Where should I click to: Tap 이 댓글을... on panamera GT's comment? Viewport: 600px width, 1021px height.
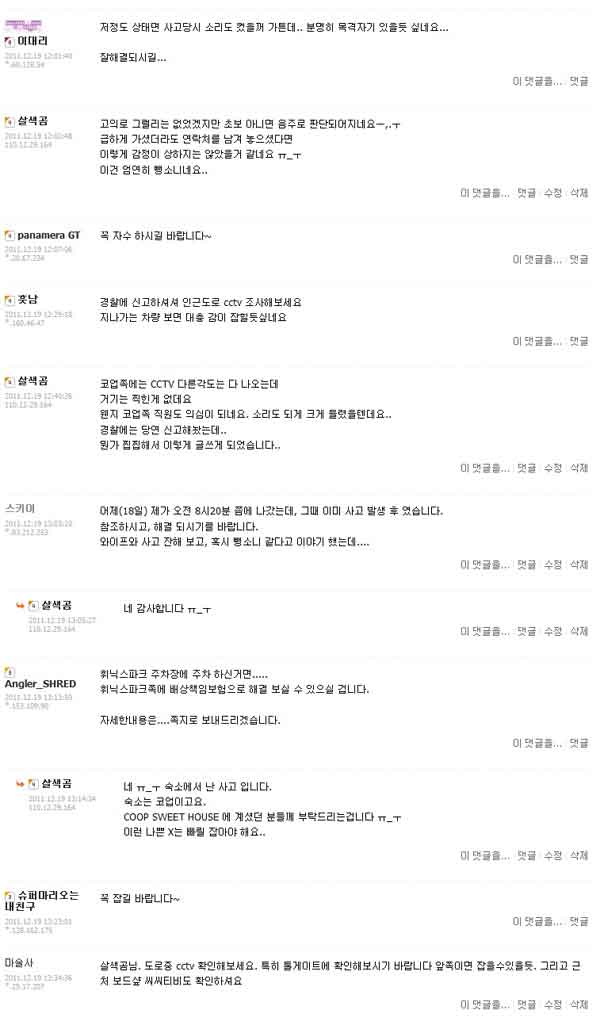536,259
